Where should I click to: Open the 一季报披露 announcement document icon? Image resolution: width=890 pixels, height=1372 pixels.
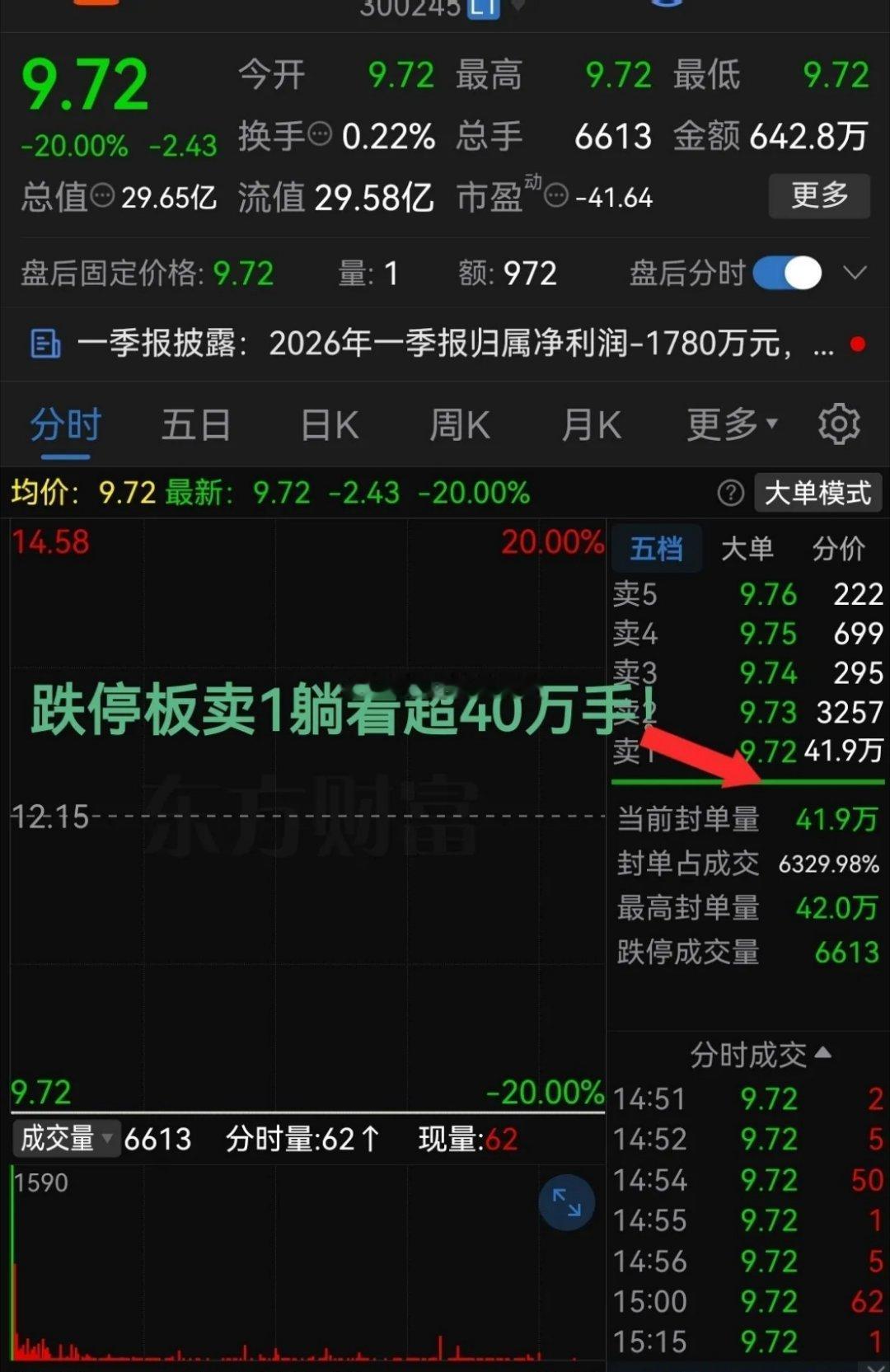tap(44, 344)
